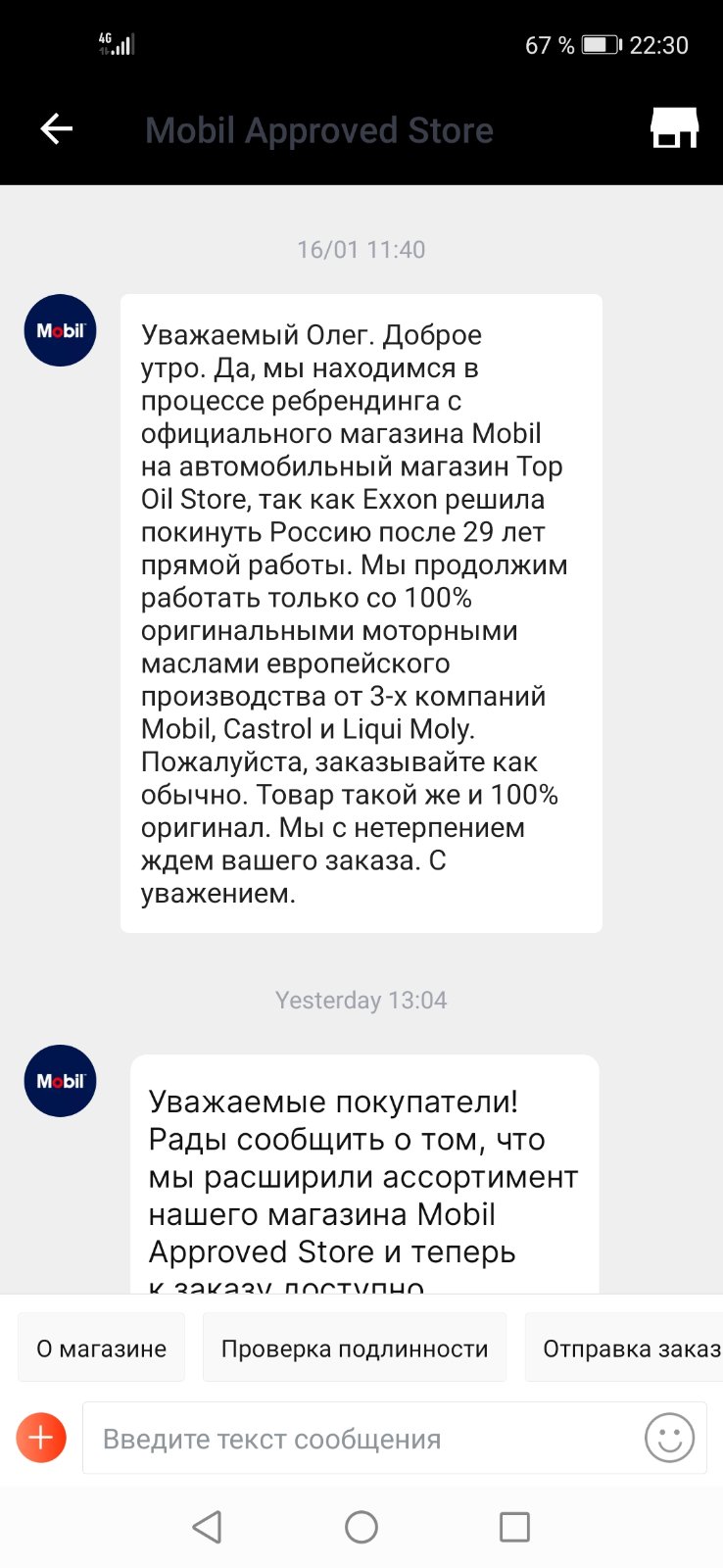Image resolution: width=723 pixels, height=1568 pixels.
Task: Tap the system home button
Action: point(361,1527)
